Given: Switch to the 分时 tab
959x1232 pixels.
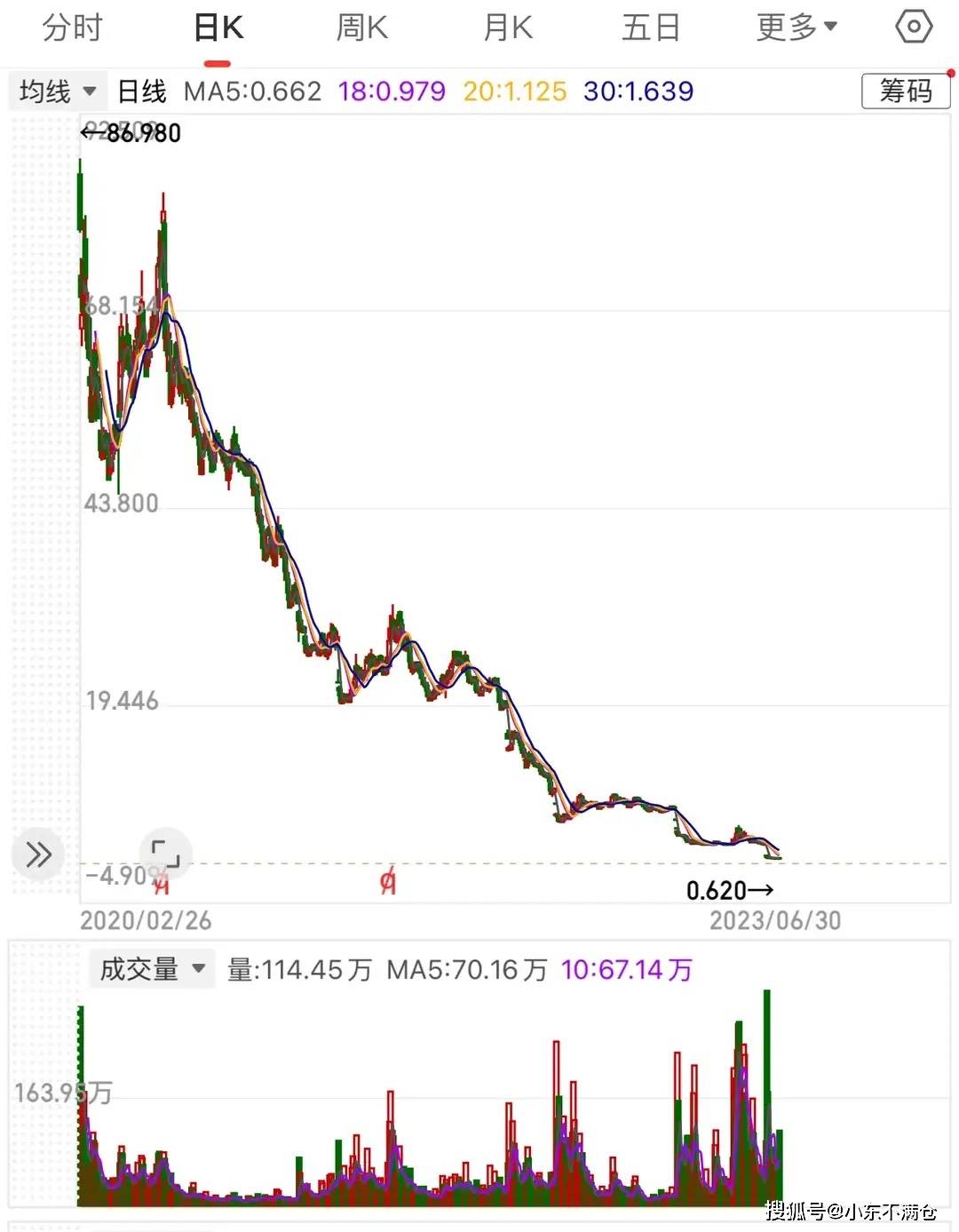Looking at the screenshot, I should click(x=73, y=28).
